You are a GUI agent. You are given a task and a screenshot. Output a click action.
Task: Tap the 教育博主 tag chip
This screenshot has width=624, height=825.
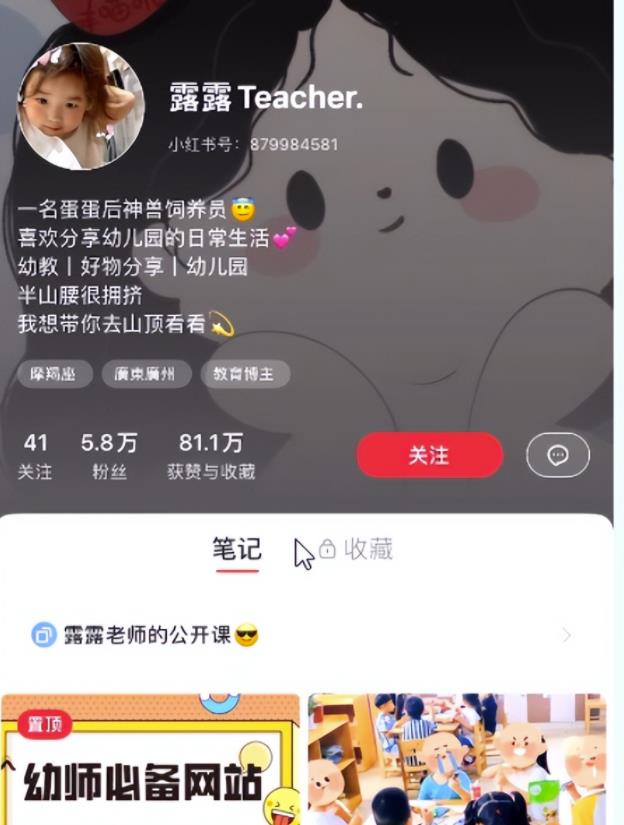[x=245, y=374]
